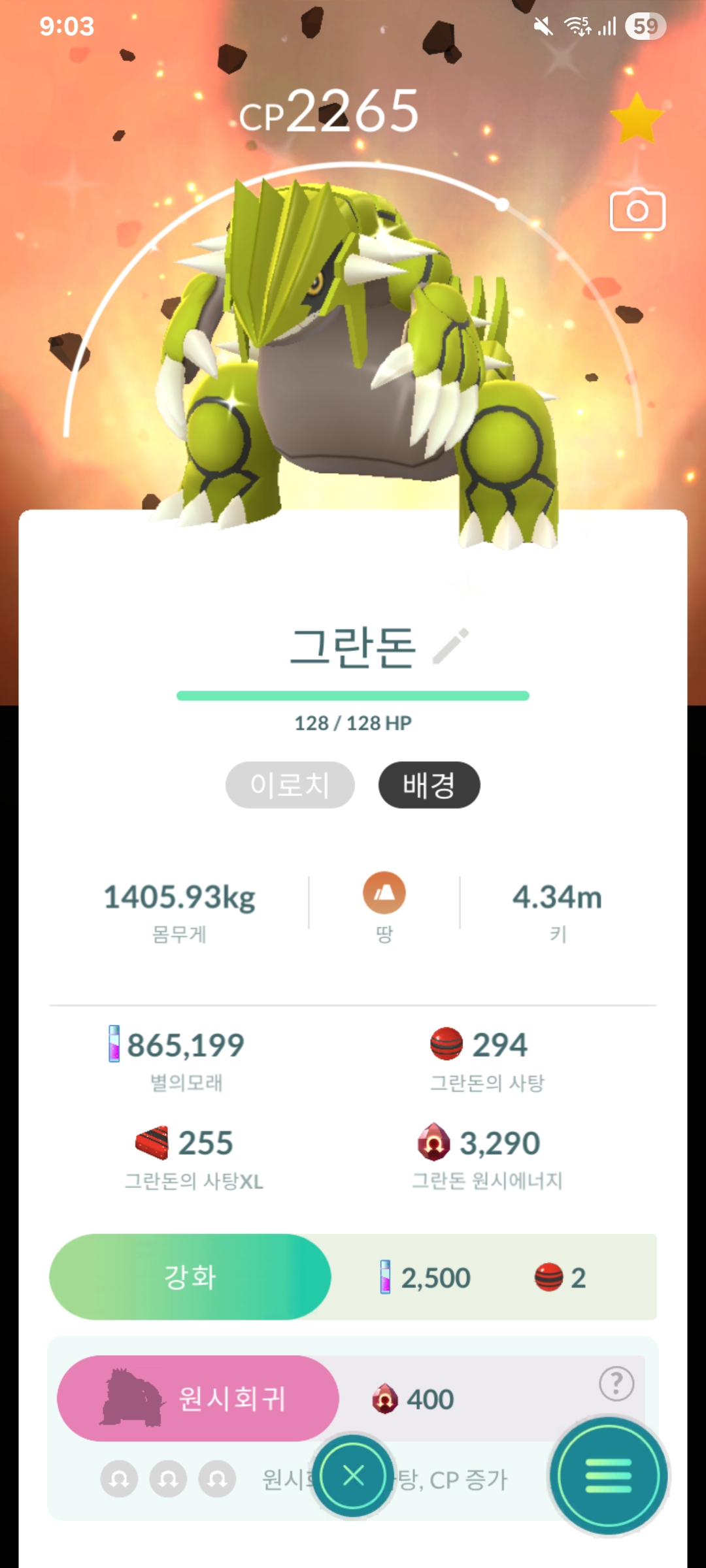
Task: Close the Pokémon details with the X button
Action: point(353,1475)
